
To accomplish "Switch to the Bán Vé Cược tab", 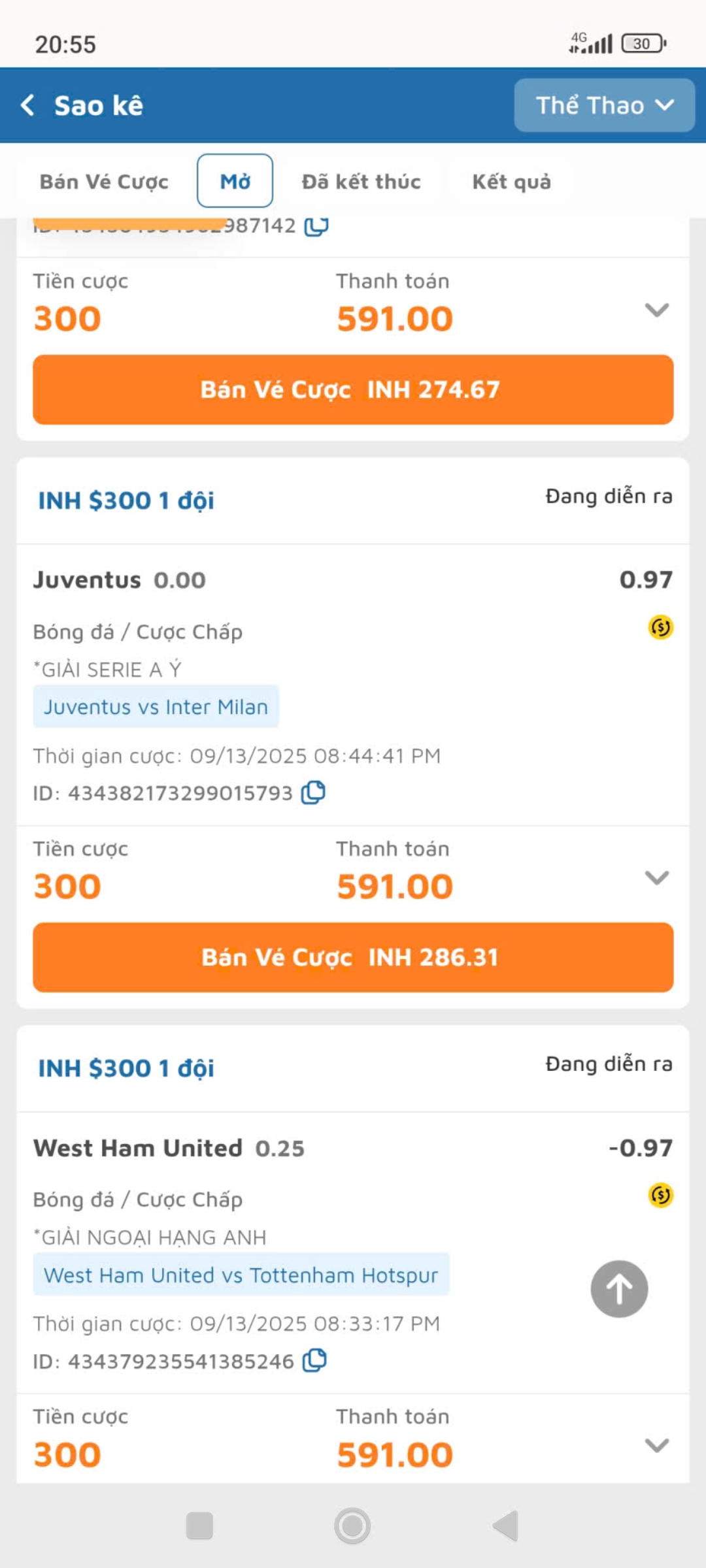I will (104, 181).
